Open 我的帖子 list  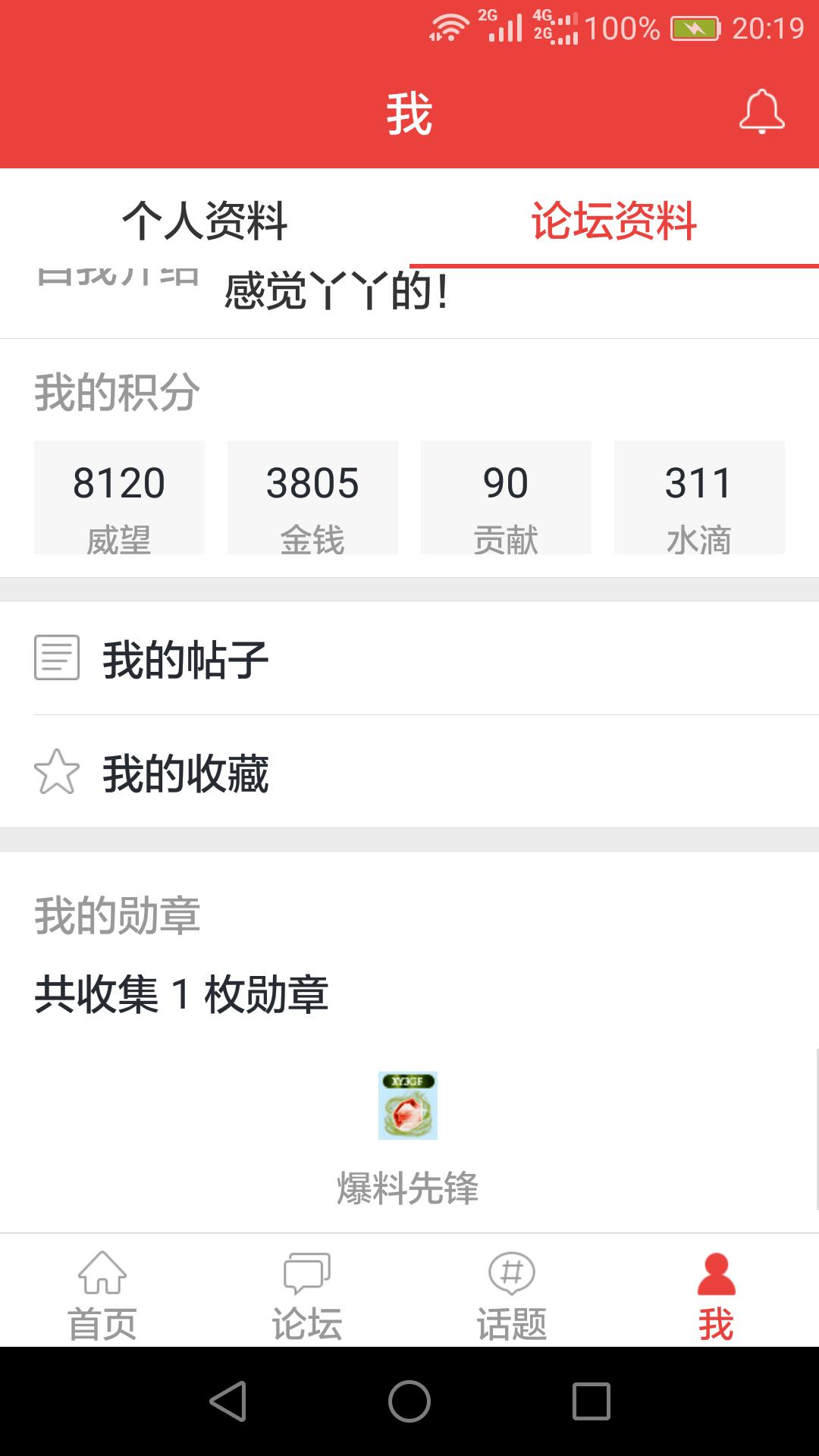pos(409,658)
